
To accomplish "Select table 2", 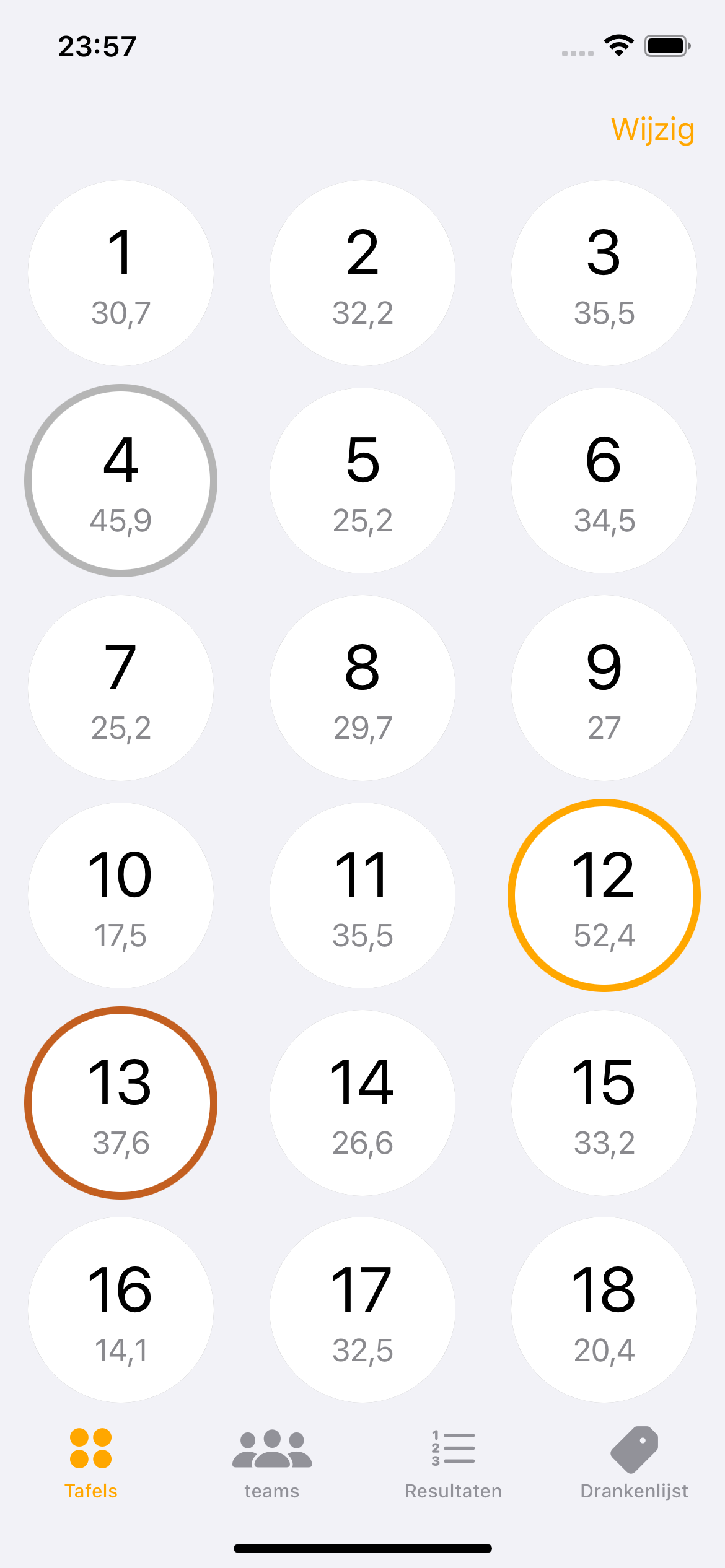I will click(x=362, y=273).
